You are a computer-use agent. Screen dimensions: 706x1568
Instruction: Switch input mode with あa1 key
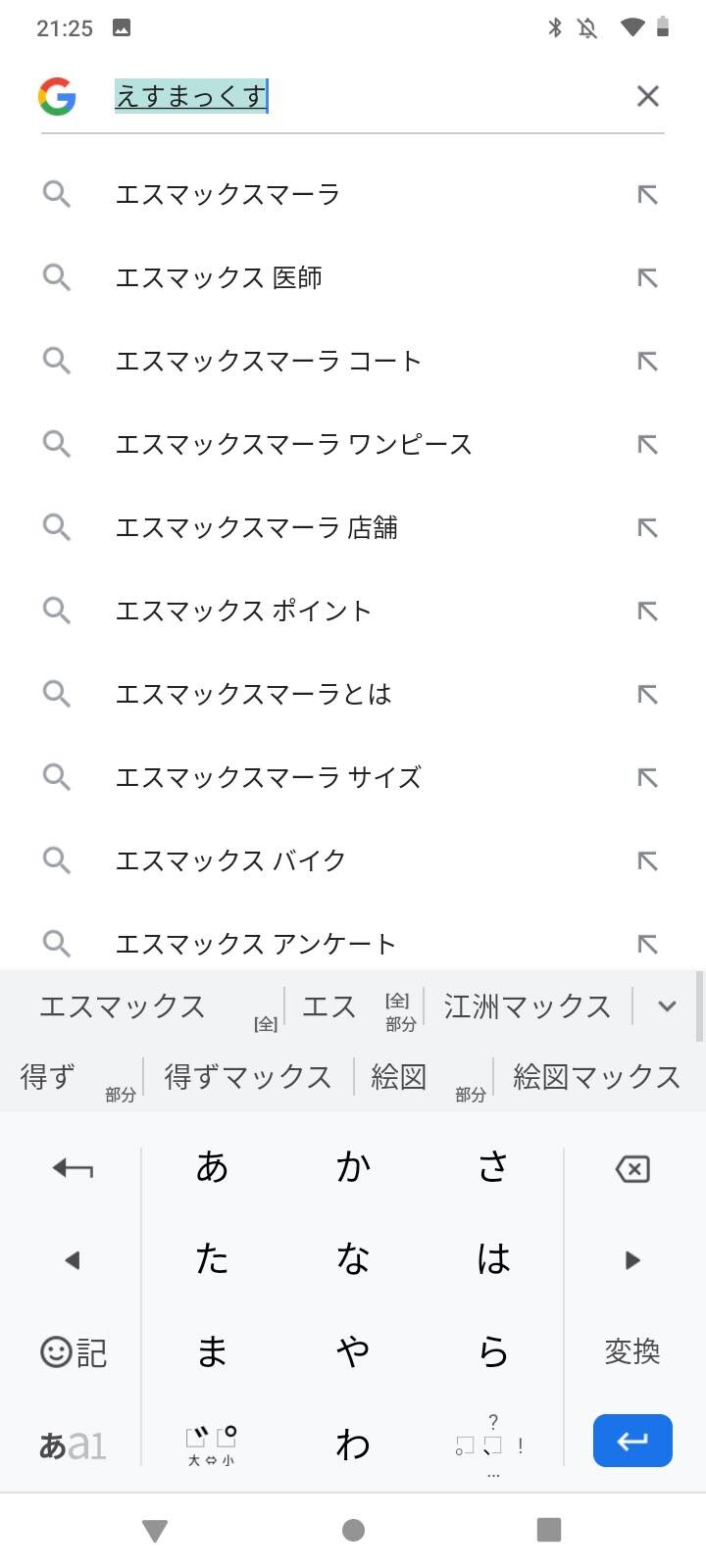[x=73, y=1444]
